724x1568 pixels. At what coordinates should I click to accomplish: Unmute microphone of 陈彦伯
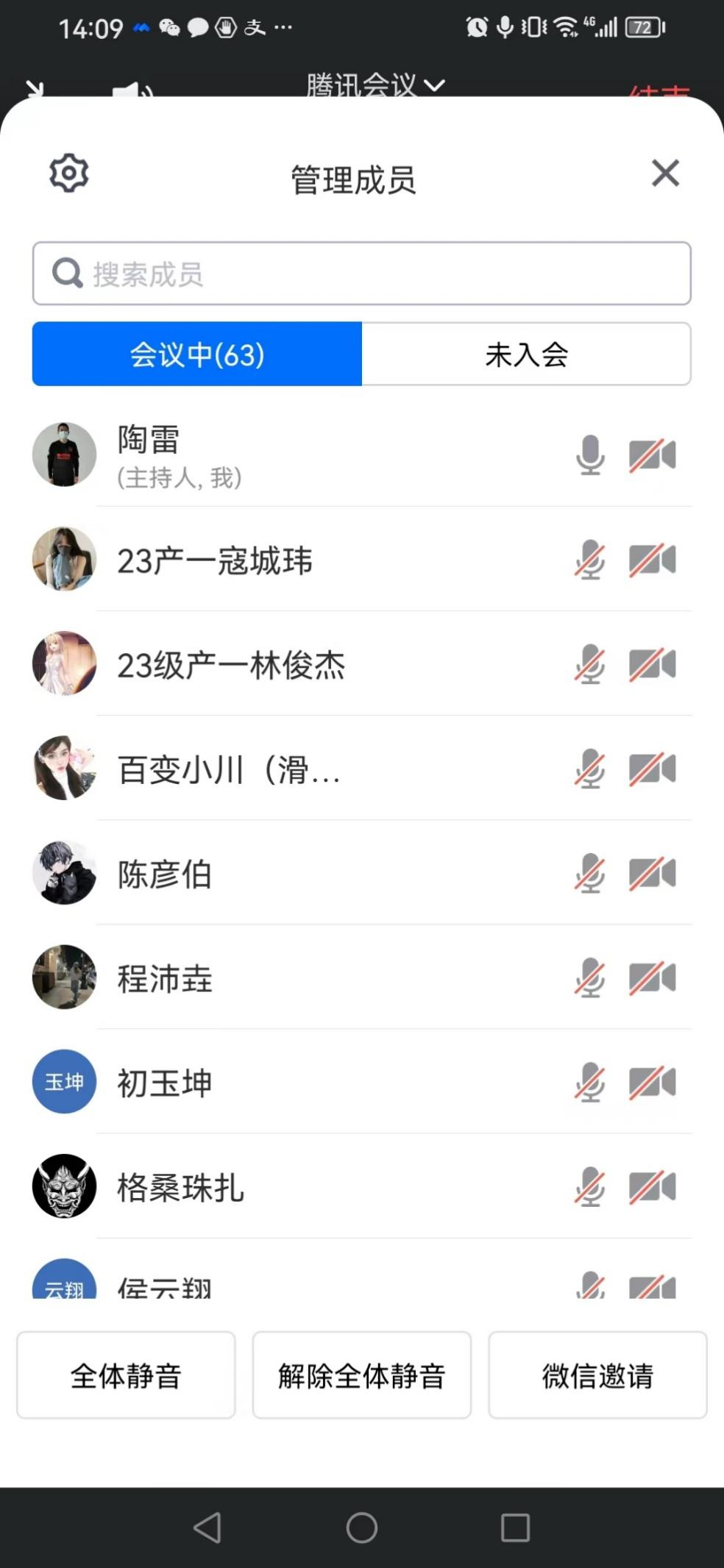coord(590,874)
